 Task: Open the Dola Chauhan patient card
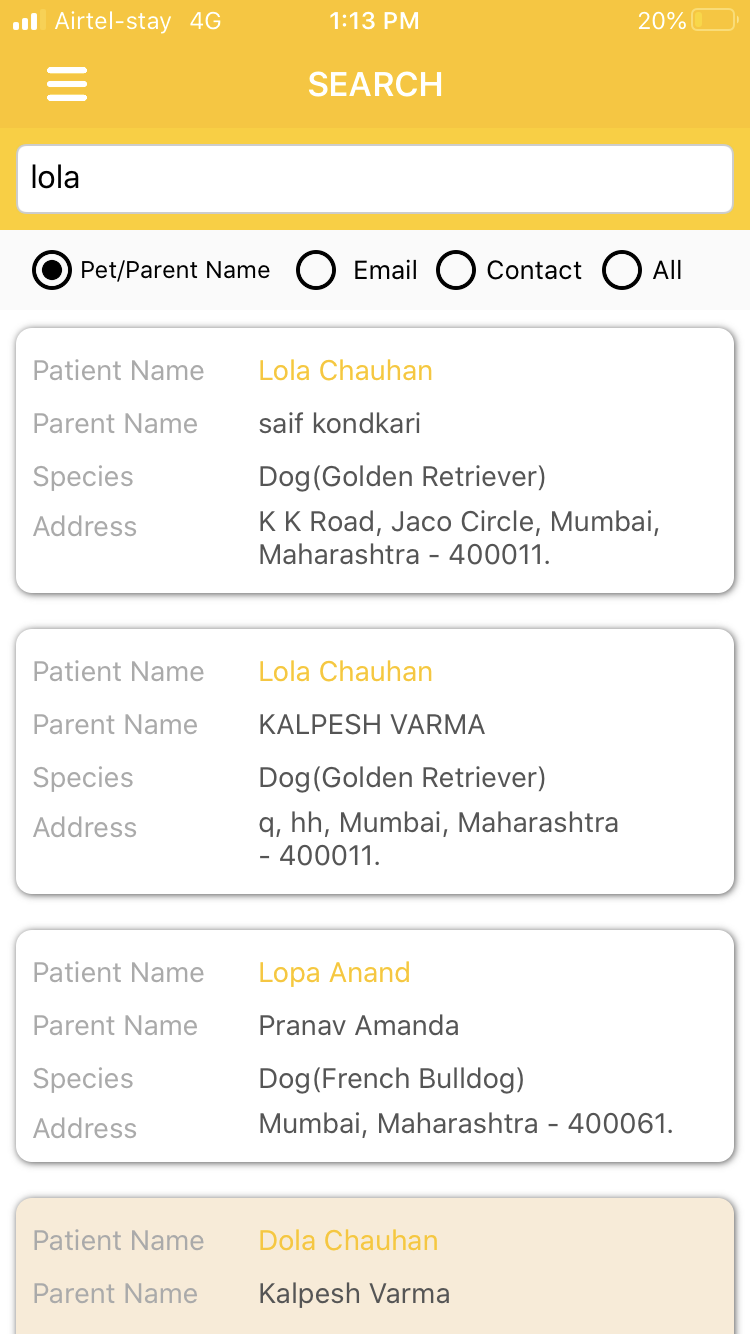pos(375,1266)
